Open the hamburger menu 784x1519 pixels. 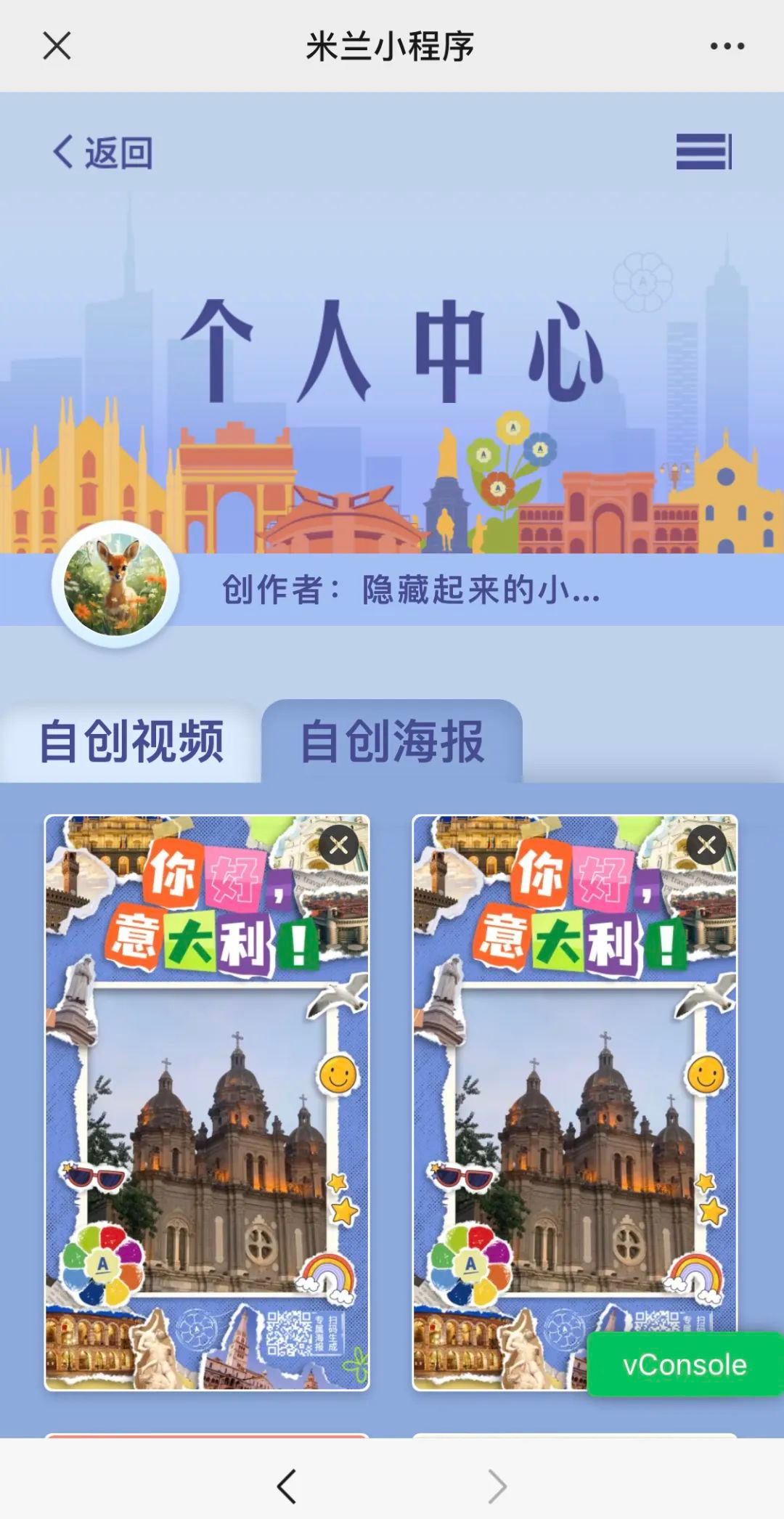[703, 152]
